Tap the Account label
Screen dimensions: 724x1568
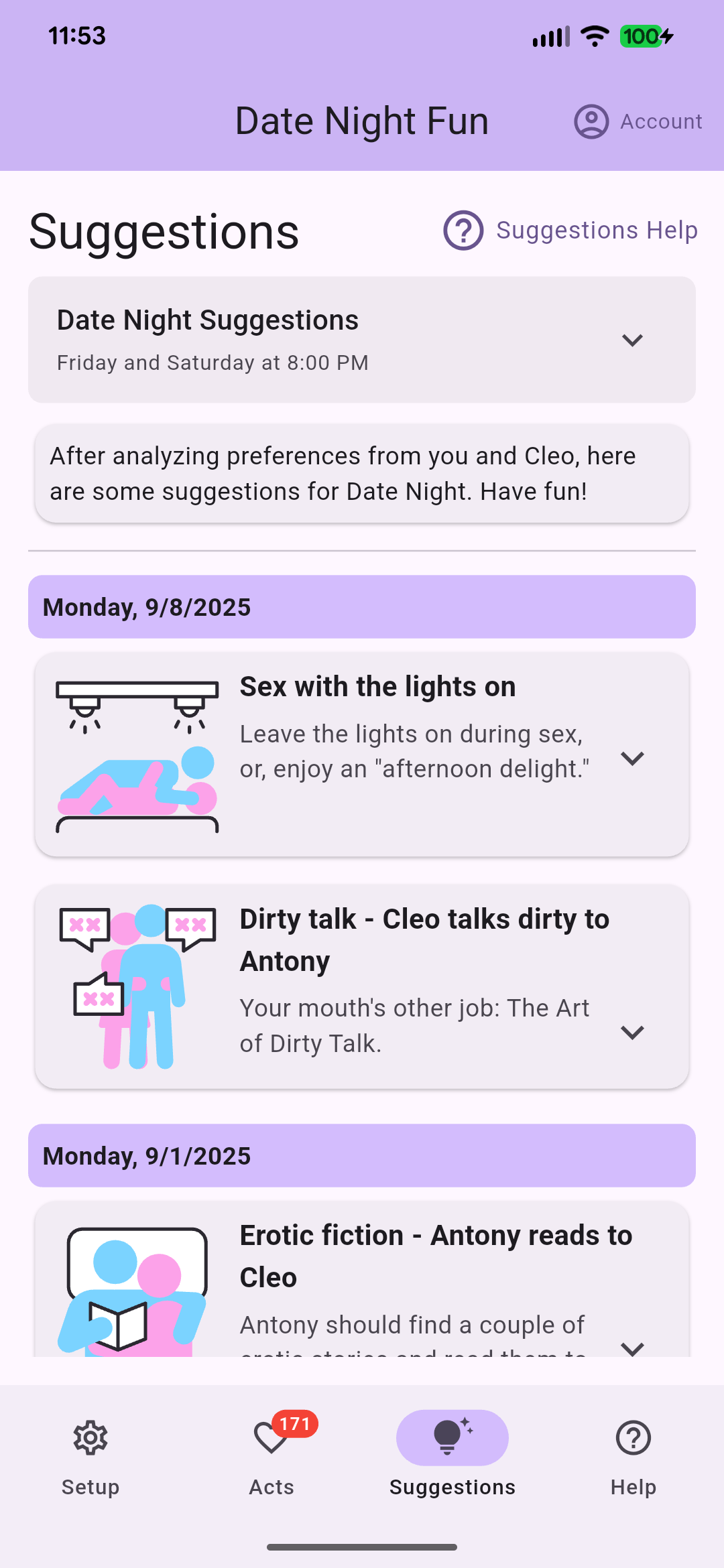[661, 121]
